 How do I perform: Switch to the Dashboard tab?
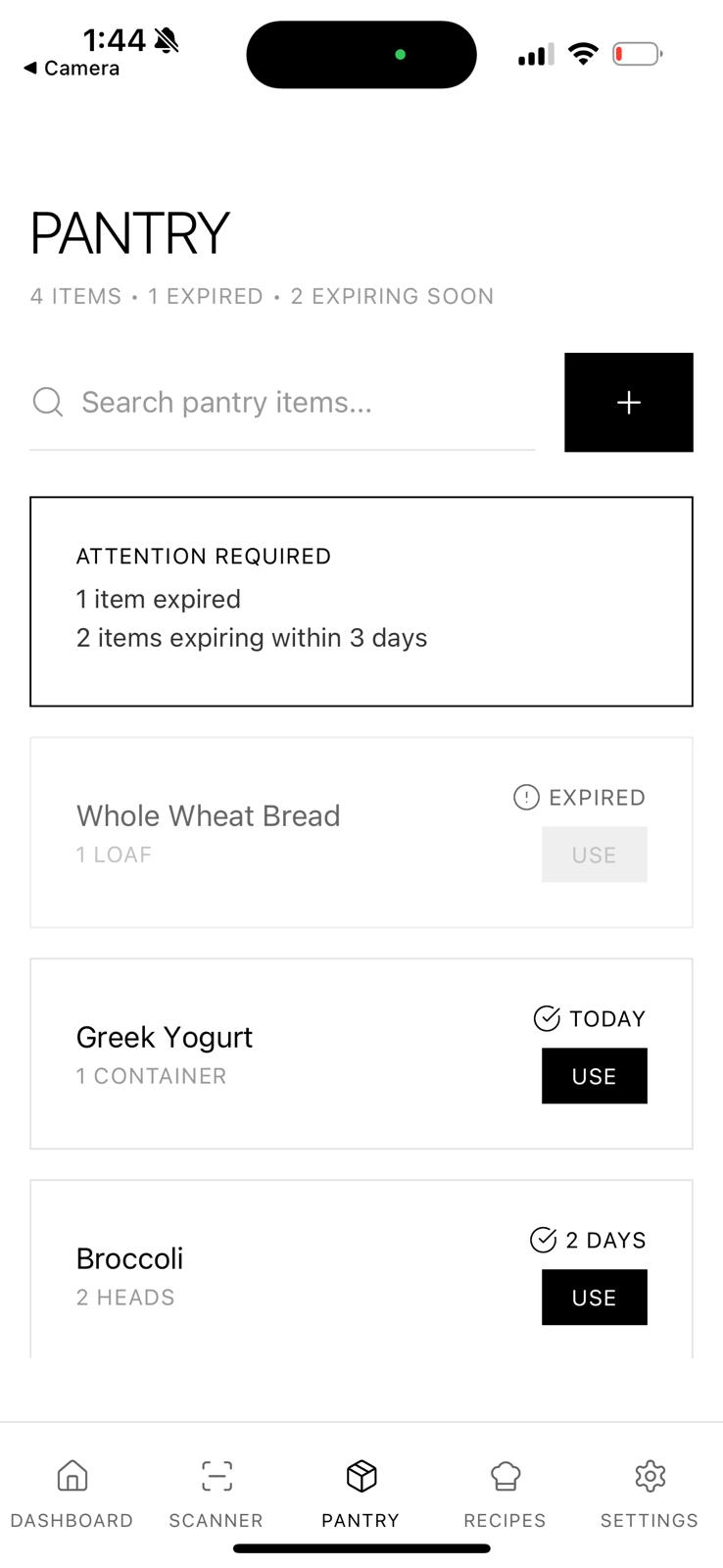[72, 1493]
